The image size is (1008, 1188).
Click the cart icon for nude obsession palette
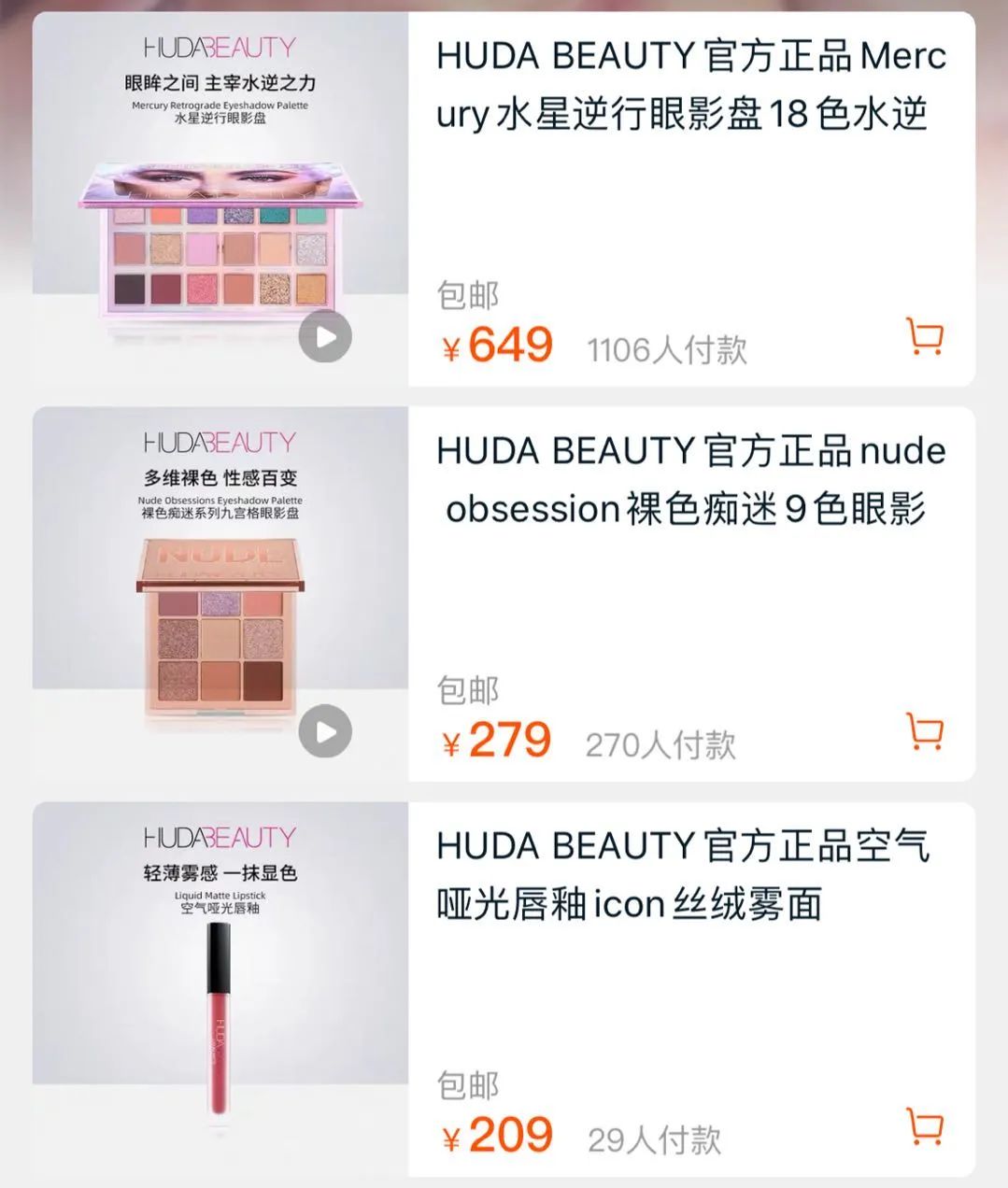[x=924, y=732]
